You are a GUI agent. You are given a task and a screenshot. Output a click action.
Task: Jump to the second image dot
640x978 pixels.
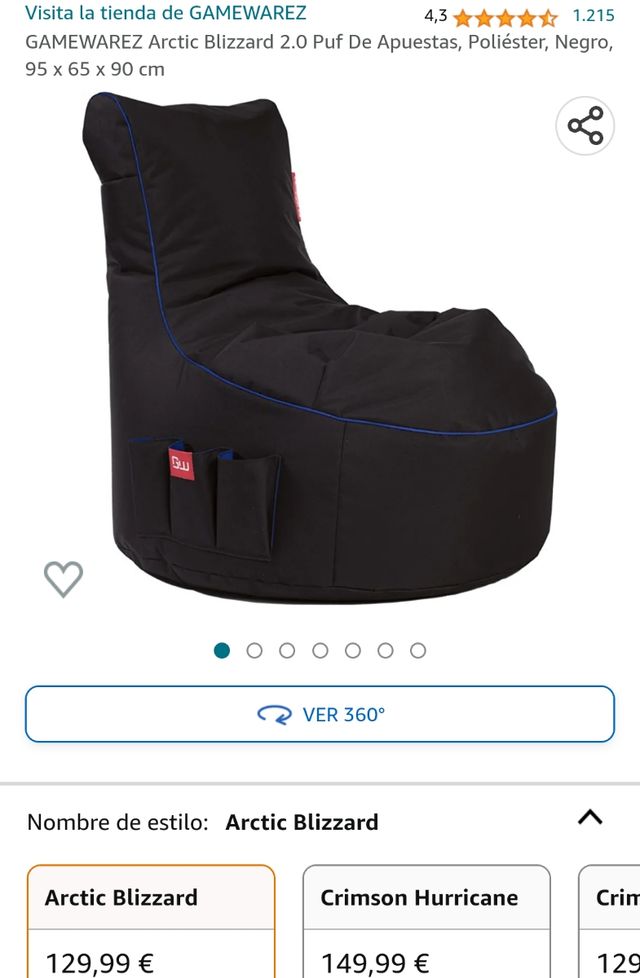click(254, 651)
